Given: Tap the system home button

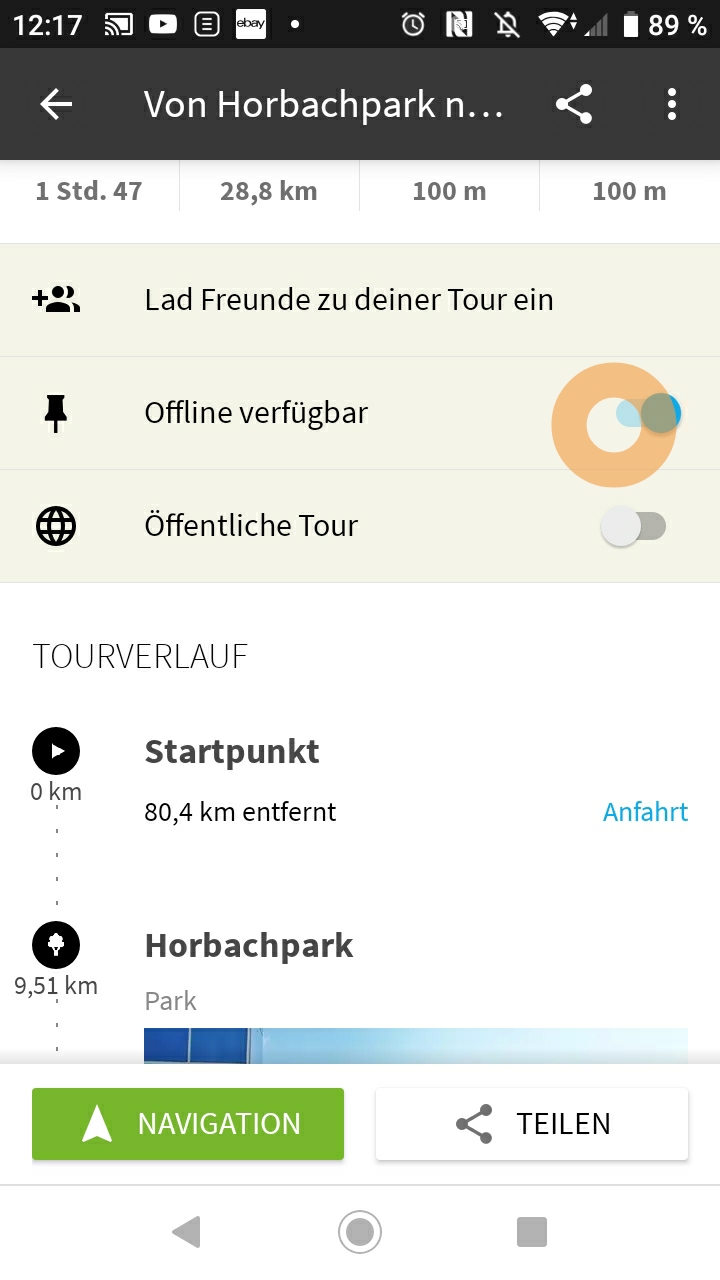Looking at the screenshot, I should (360, 1232).
